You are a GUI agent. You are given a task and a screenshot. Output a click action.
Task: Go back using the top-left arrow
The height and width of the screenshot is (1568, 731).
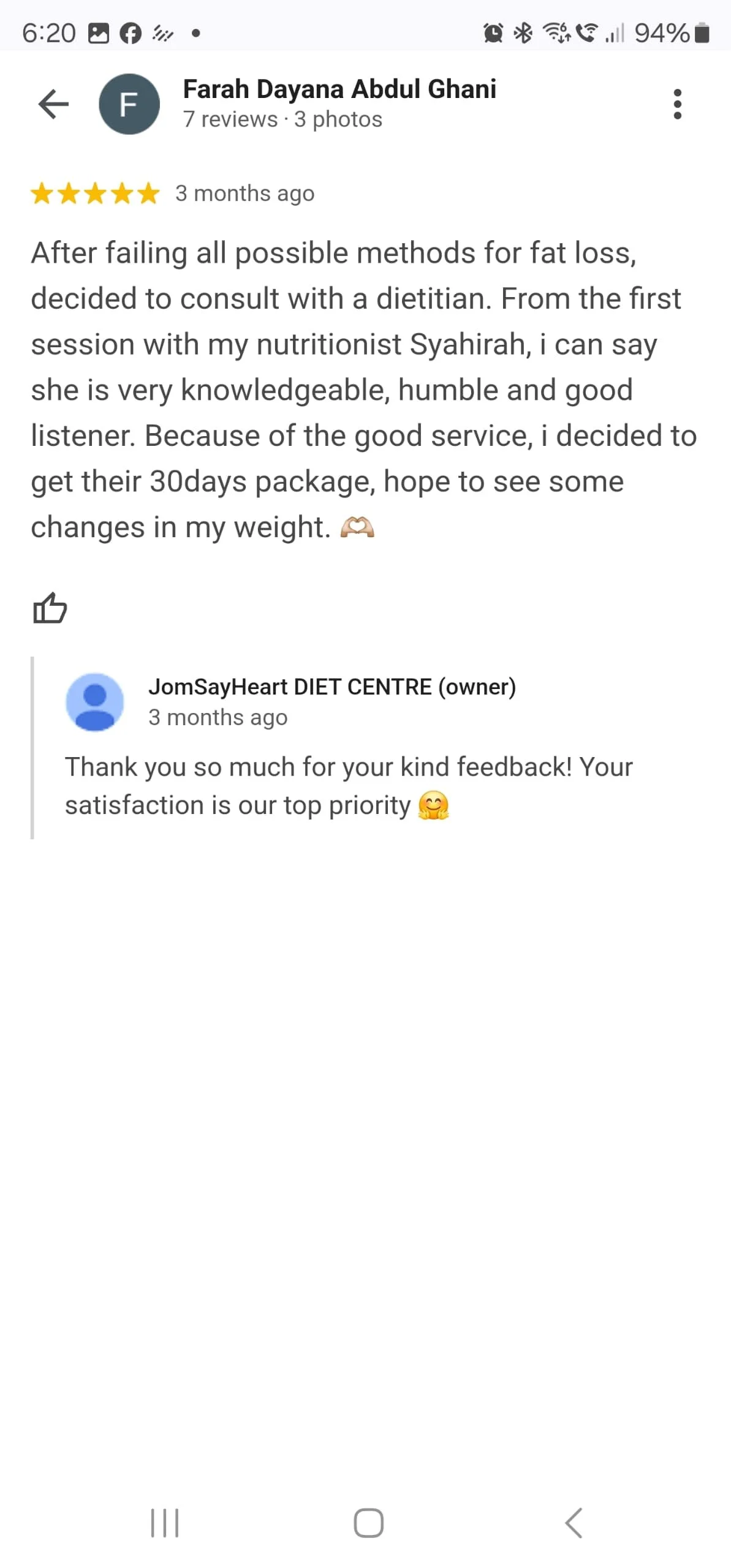coord(53,104)
